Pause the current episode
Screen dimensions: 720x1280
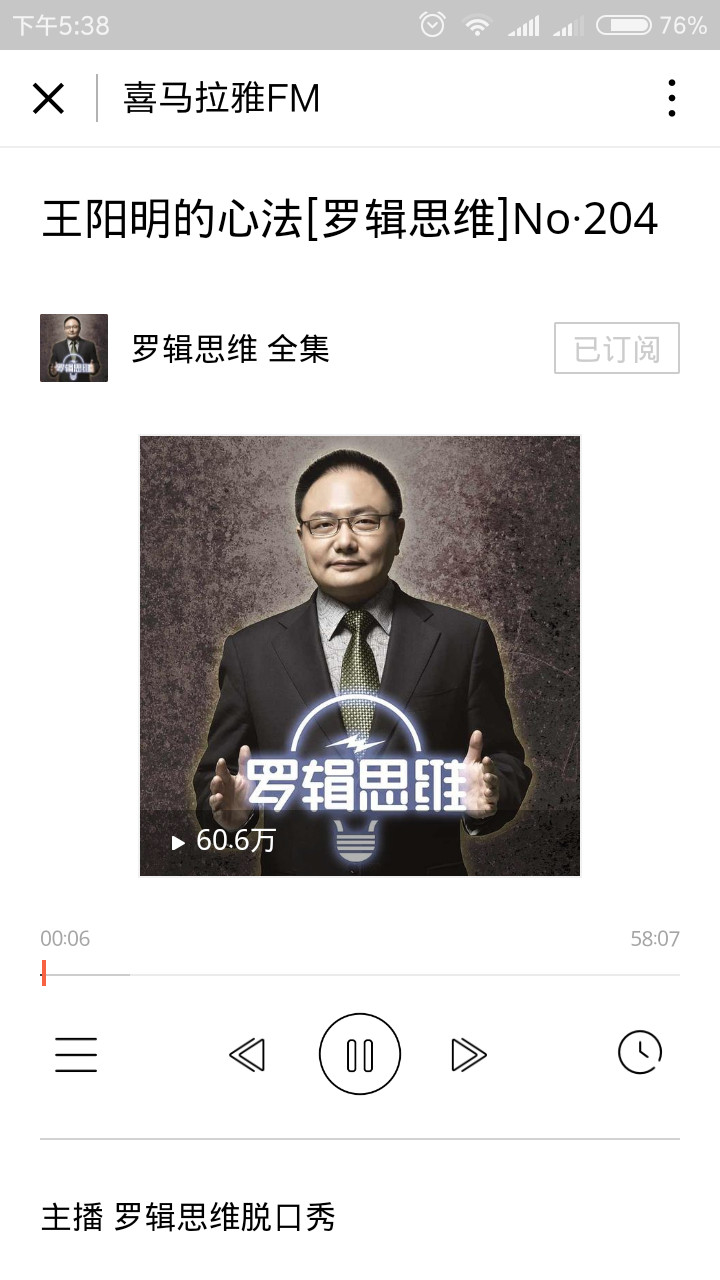click(x=360, y=1054)
